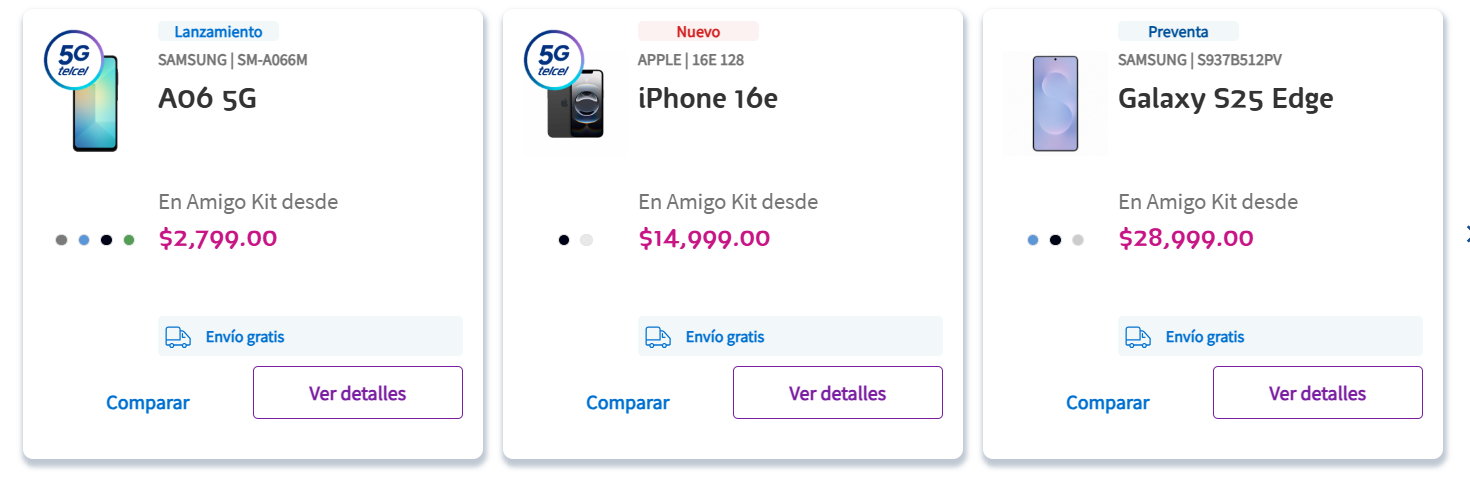
Task: Pick the black color for A06 5G
Action: [106, 240]
